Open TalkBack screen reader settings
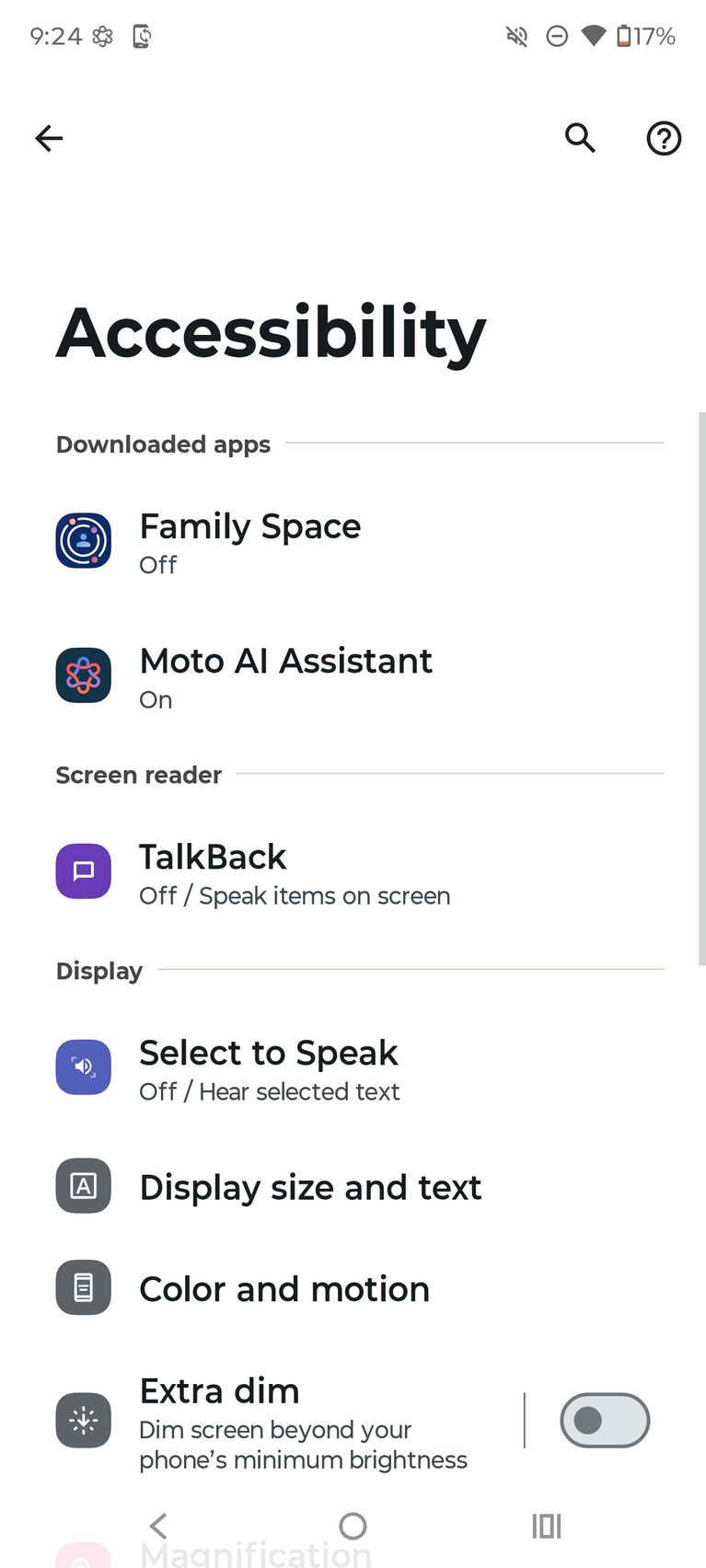 coord(295,871)
